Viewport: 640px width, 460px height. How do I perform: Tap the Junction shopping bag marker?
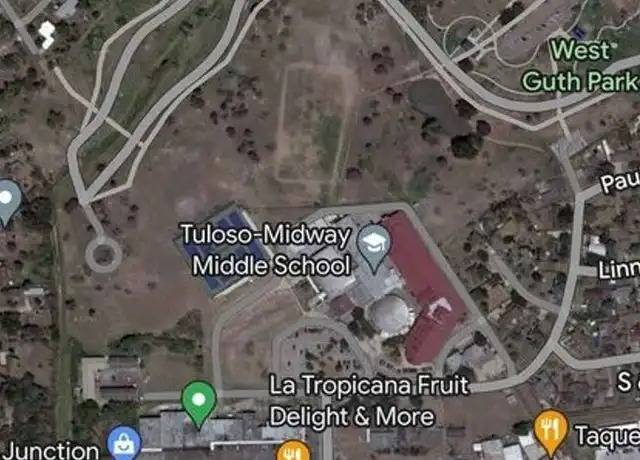point(124,443)
